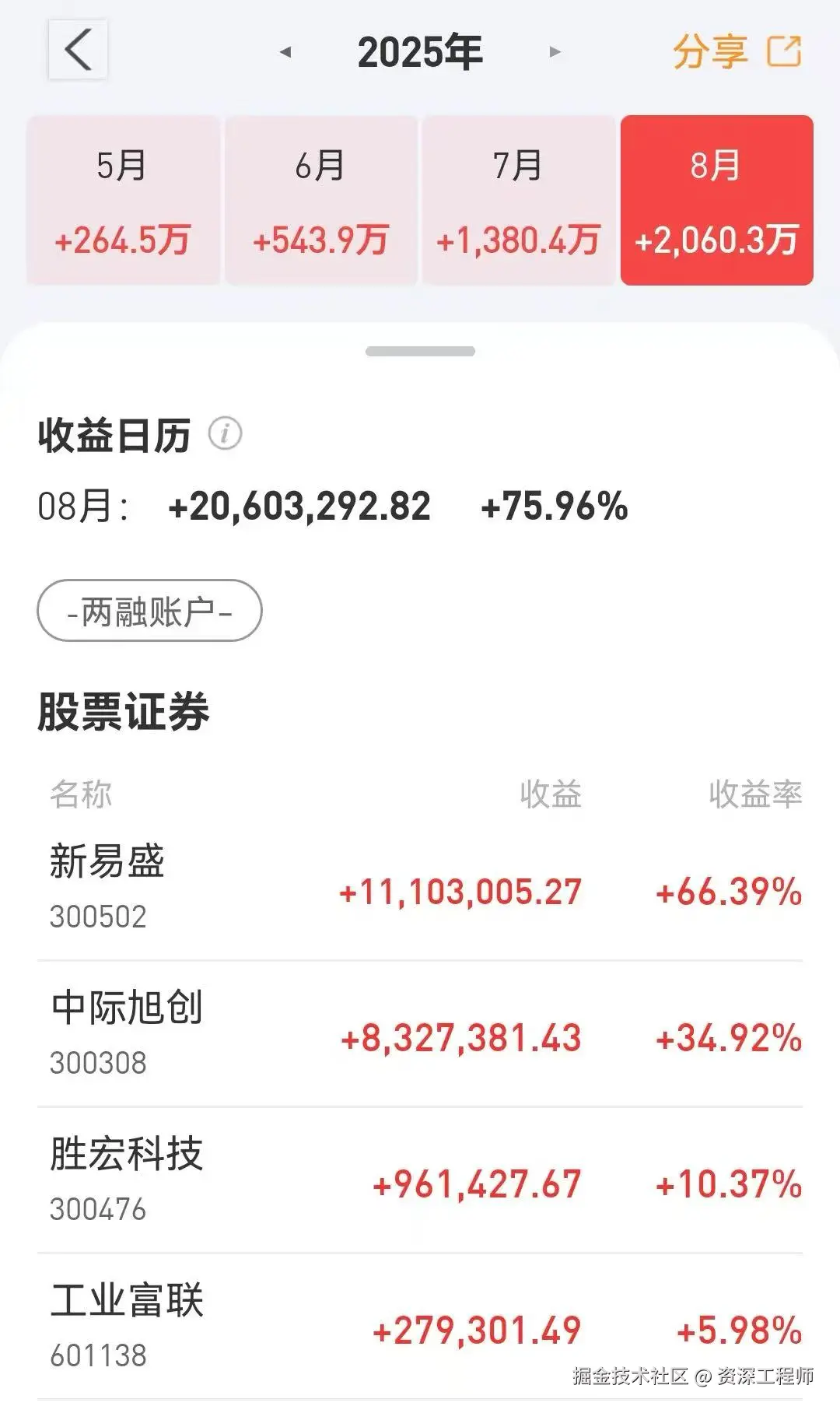
Task: Tap the external-link share box icon
Action: tap(782, 50)
